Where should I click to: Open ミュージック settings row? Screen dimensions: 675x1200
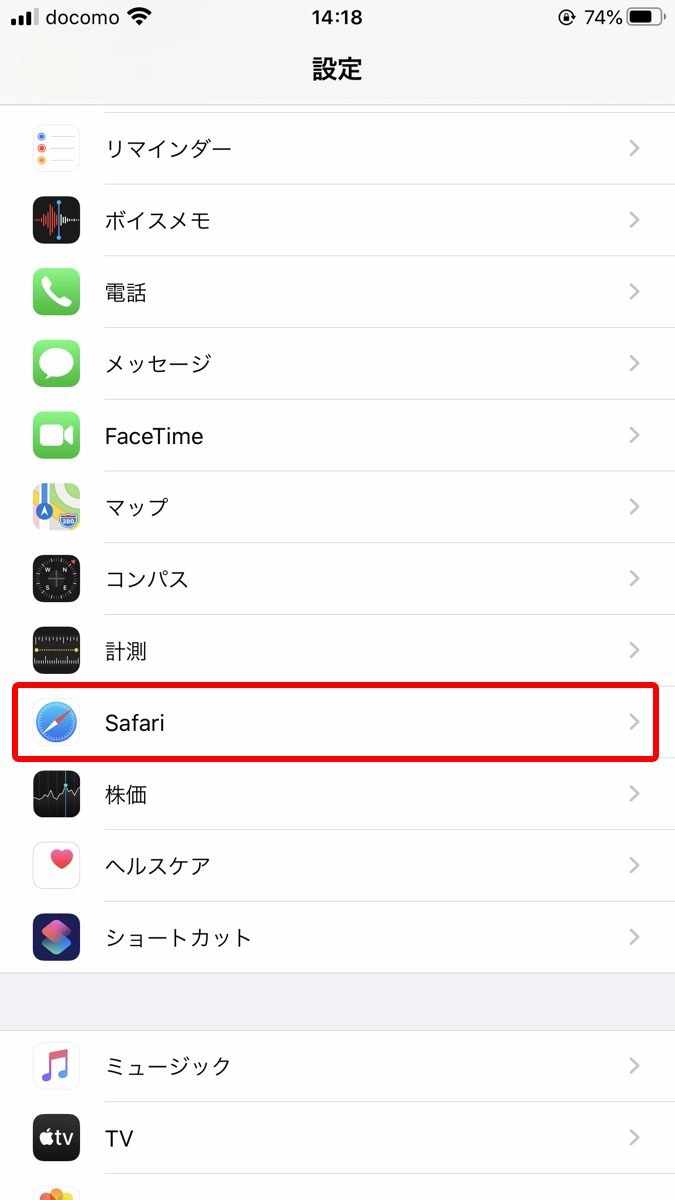(337, 1066)
